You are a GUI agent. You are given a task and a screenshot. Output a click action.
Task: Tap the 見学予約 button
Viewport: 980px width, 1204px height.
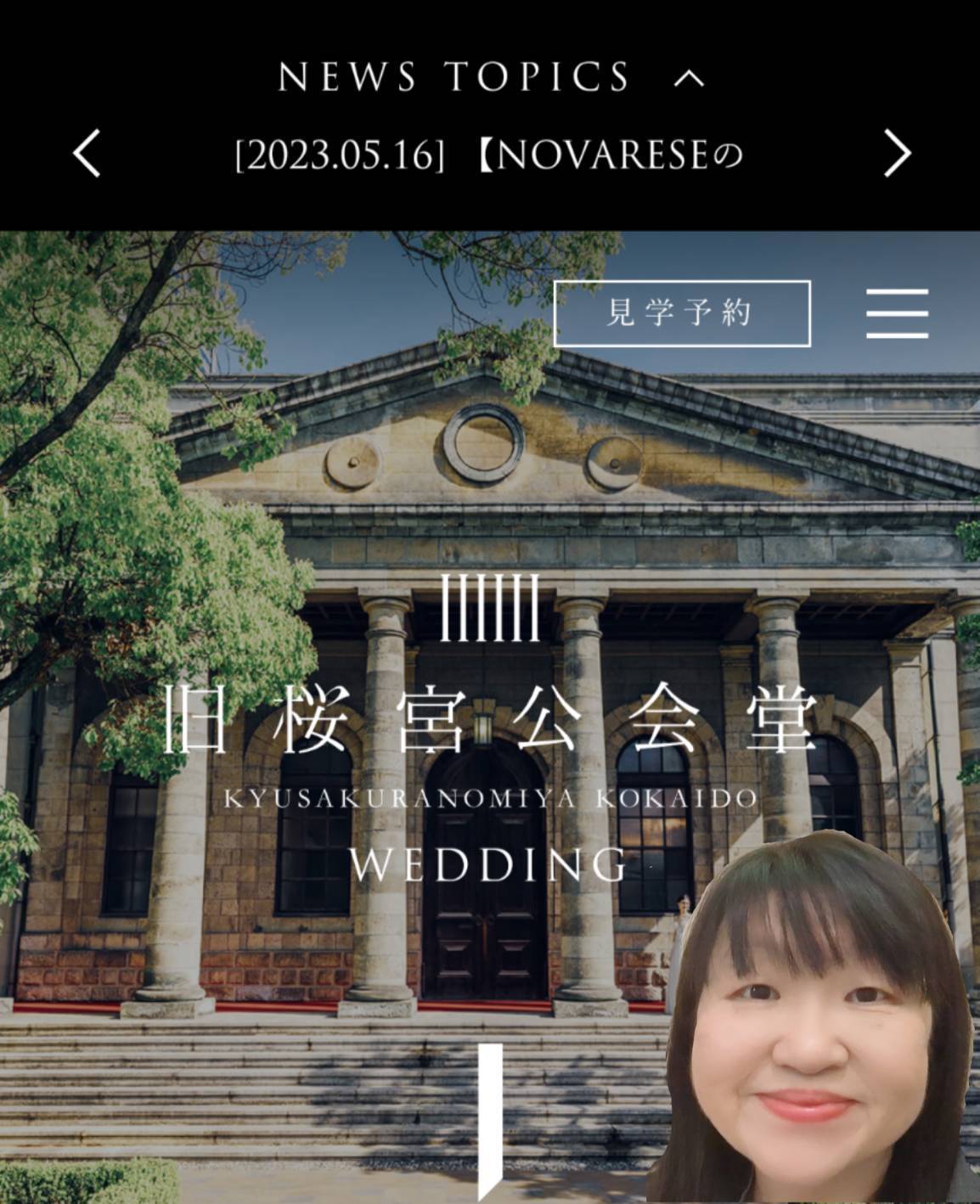pyautogui.click(x=682, y=313)
